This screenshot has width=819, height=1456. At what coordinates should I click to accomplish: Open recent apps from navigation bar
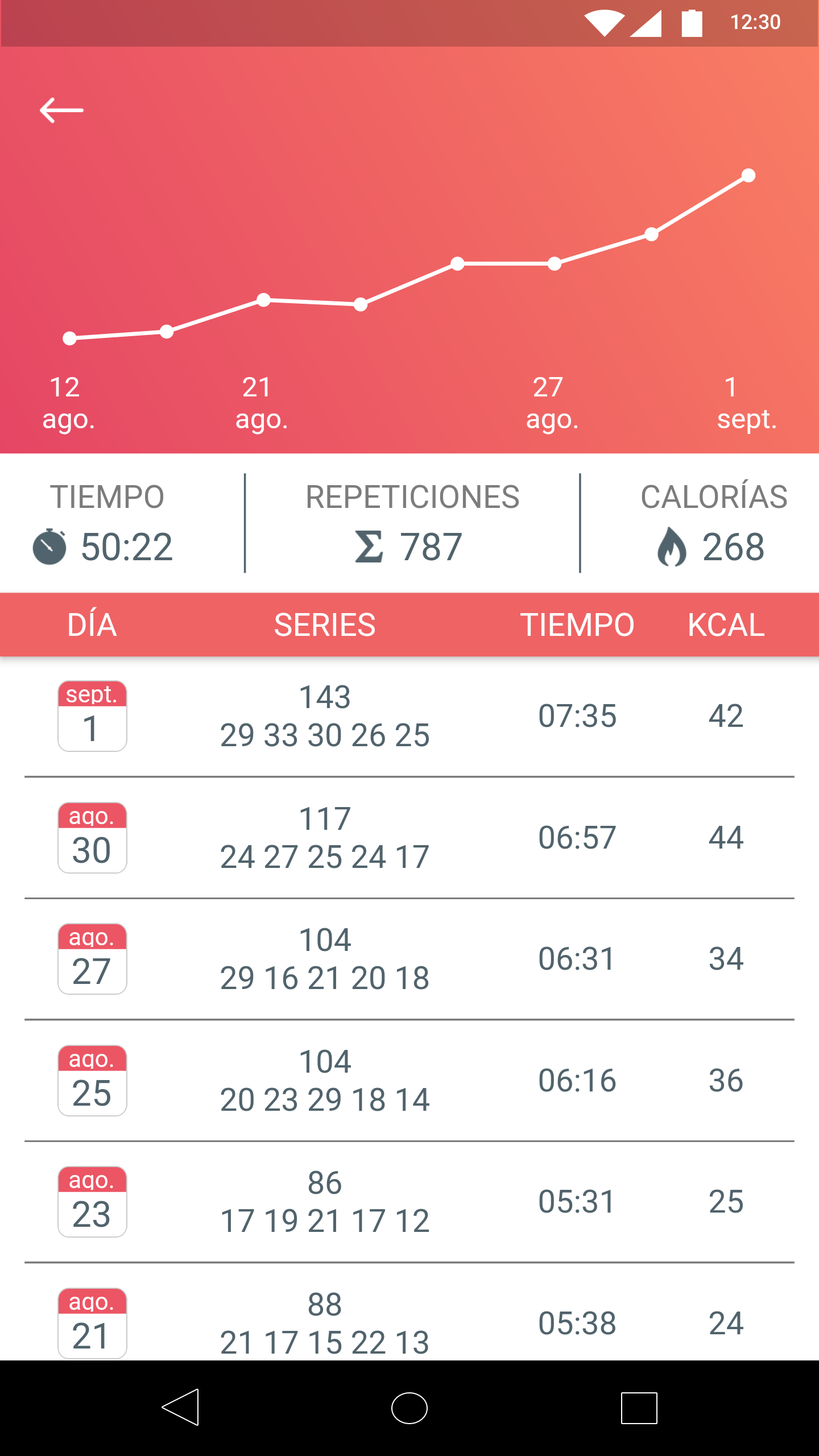coord(639,1408)
